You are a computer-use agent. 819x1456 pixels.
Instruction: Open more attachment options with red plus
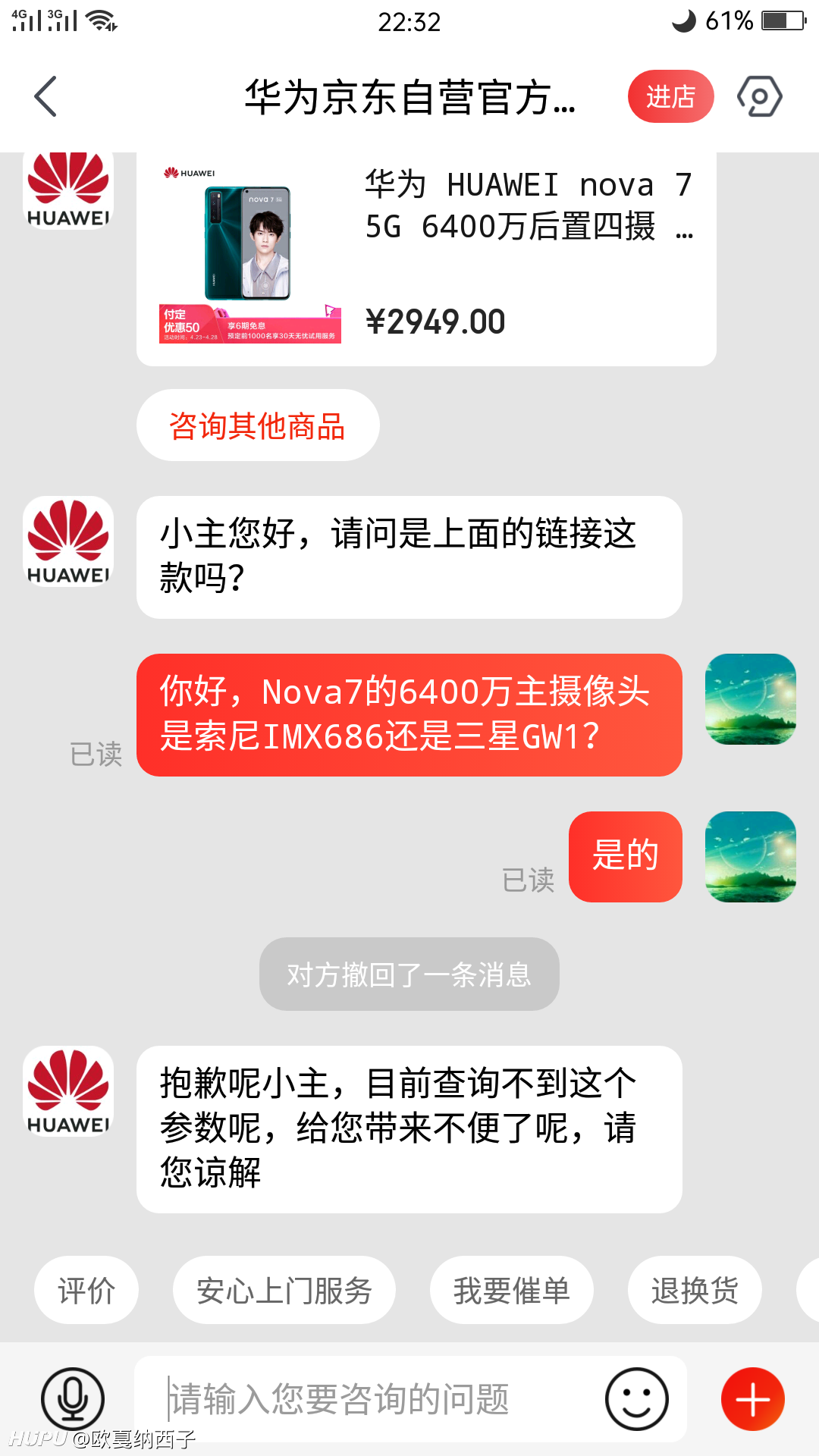coord(753,1399)
